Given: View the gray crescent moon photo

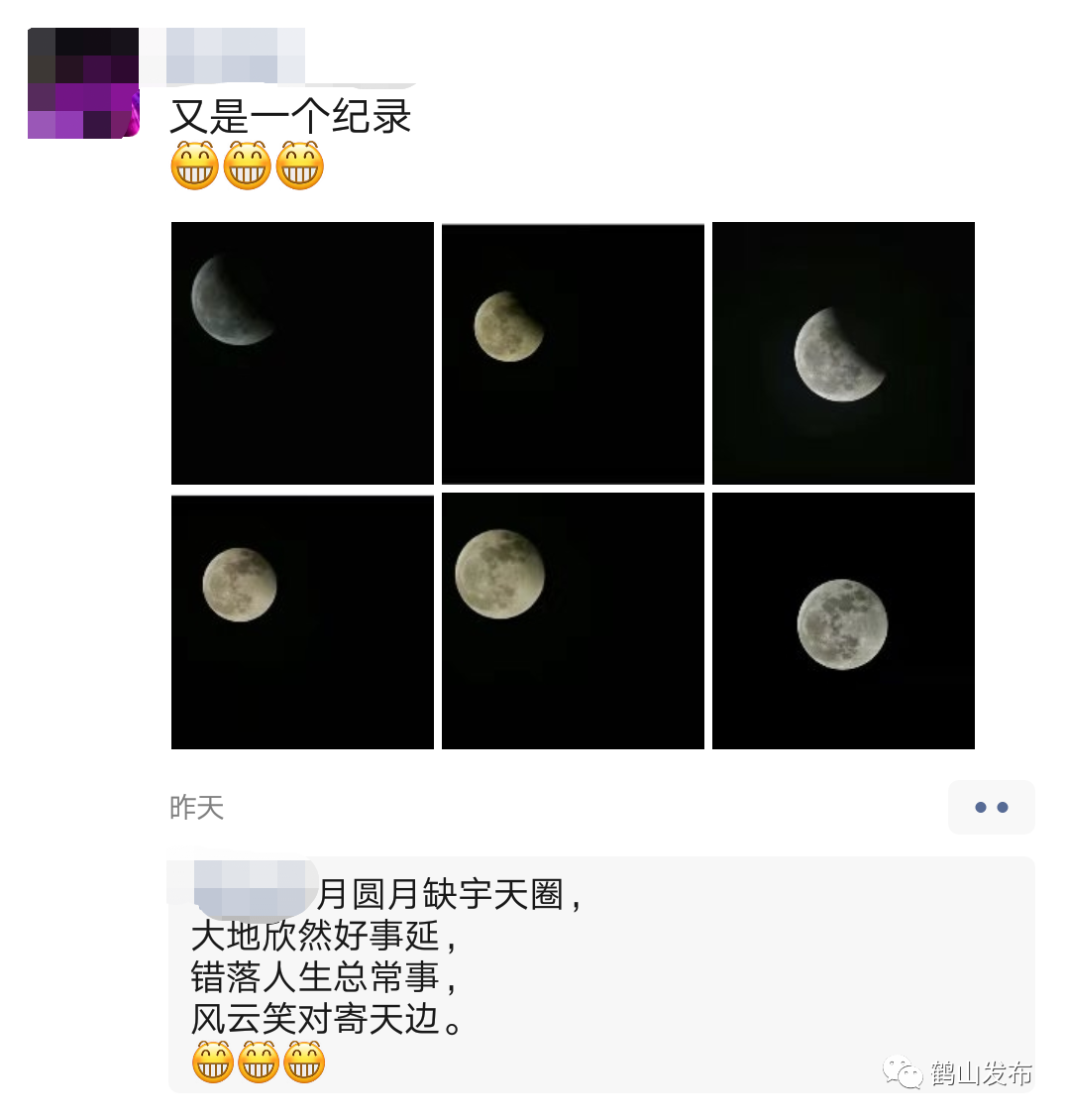Looking at the screenshot, I should [302, 353].
